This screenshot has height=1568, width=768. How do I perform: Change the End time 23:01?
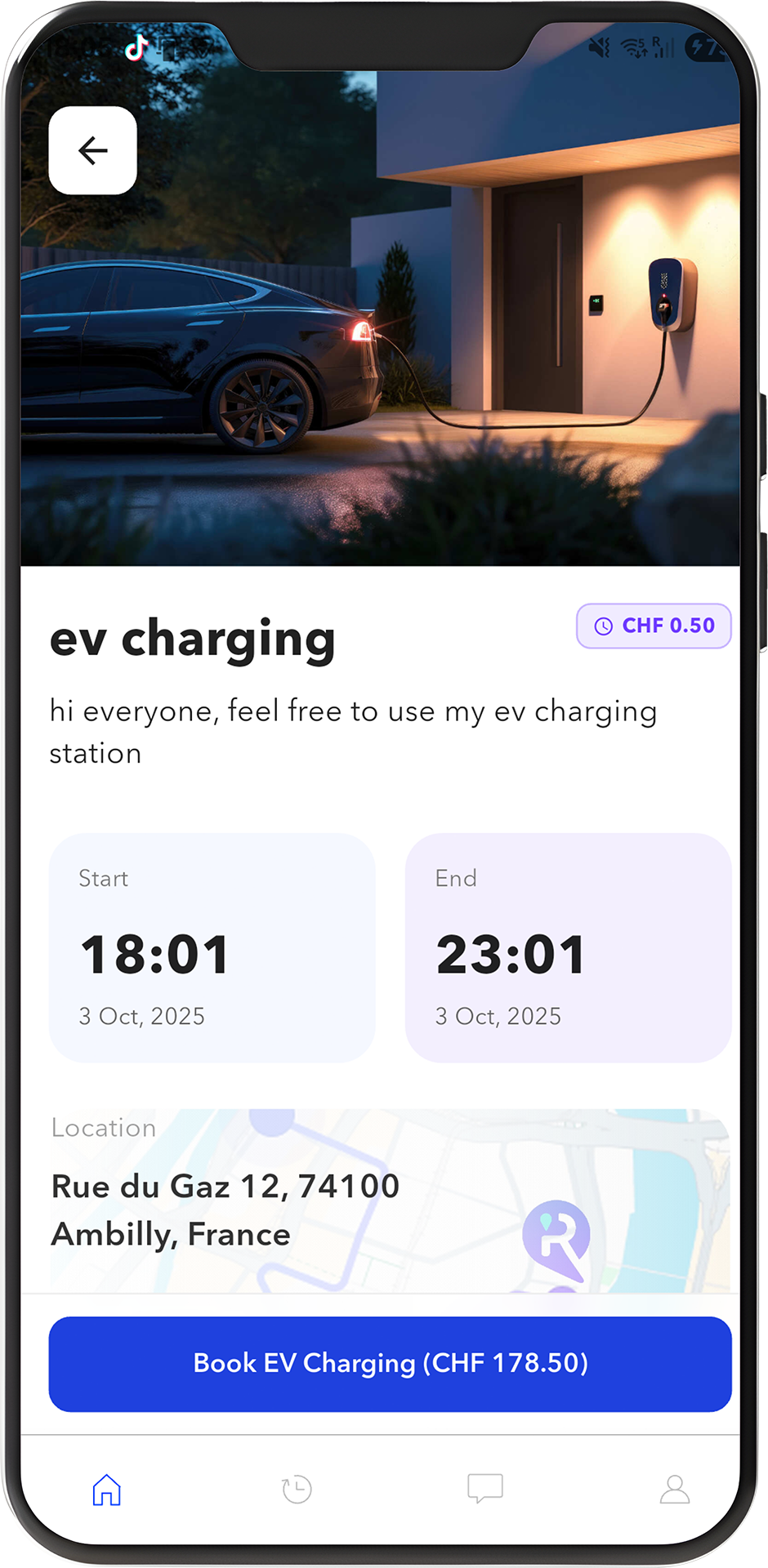coord(568,947)
